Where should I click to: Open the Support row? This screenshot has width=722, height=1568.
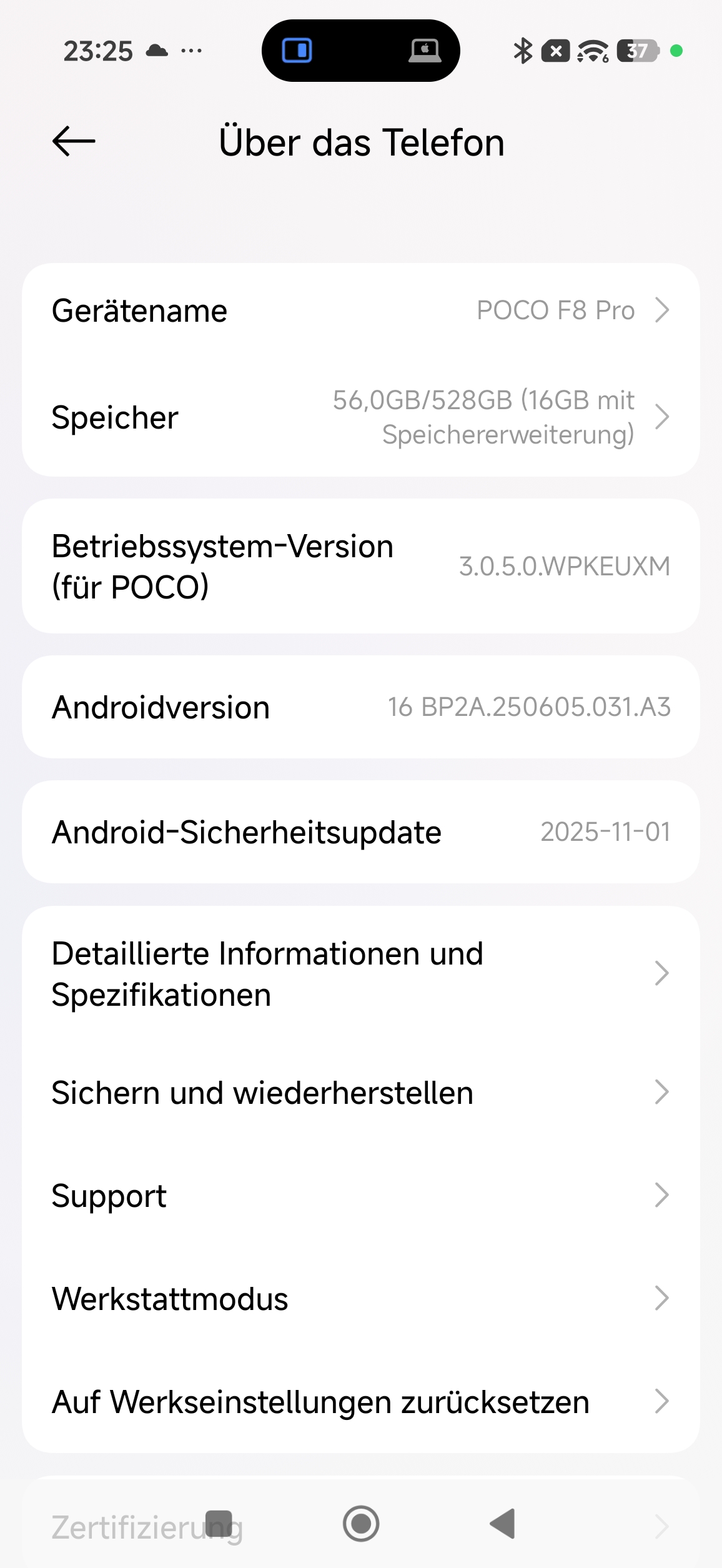point(360,1196)
